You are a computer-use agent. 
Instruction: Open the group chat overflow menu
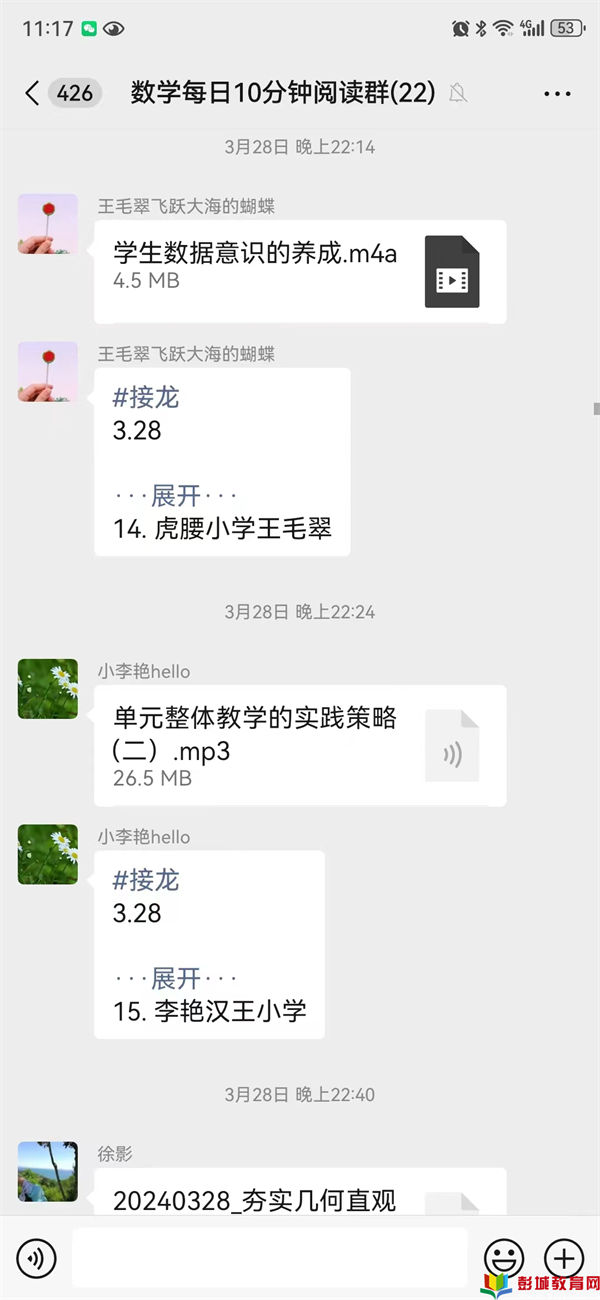click(x=557, y=94)
